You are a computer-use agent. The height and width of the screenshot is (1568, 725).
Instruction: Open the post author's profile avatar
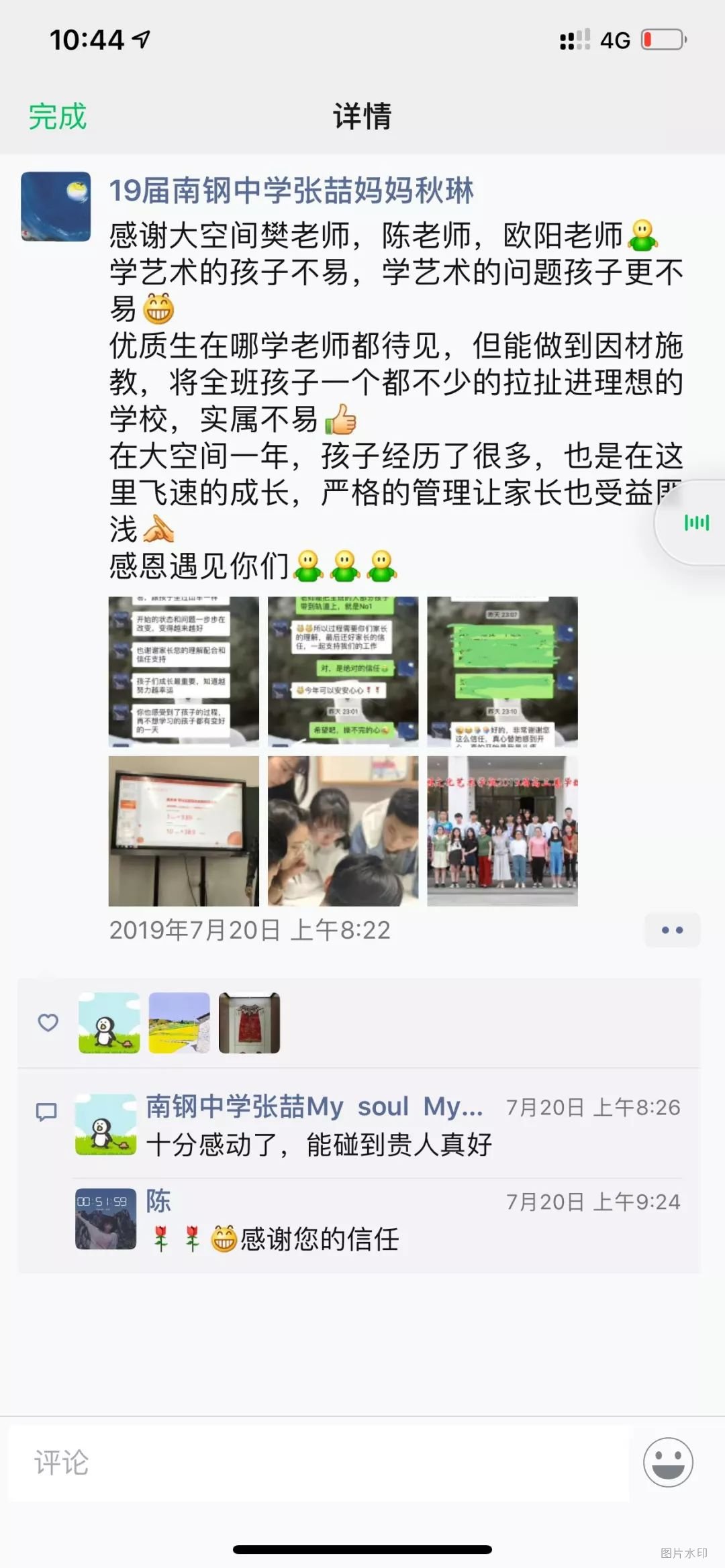point(56,207)
